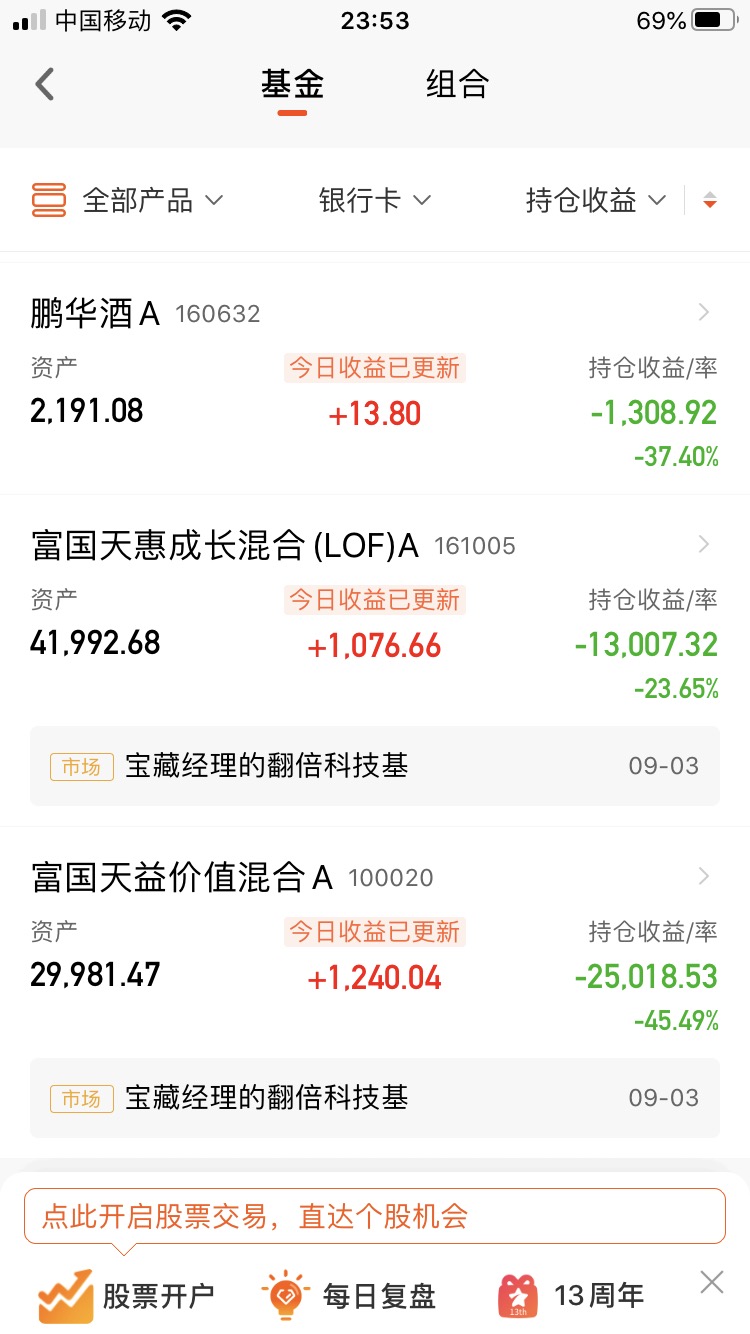Open 富国天益价值混合A fund
The height and width of the screenshot is (1334, 750).
[375, 942]
